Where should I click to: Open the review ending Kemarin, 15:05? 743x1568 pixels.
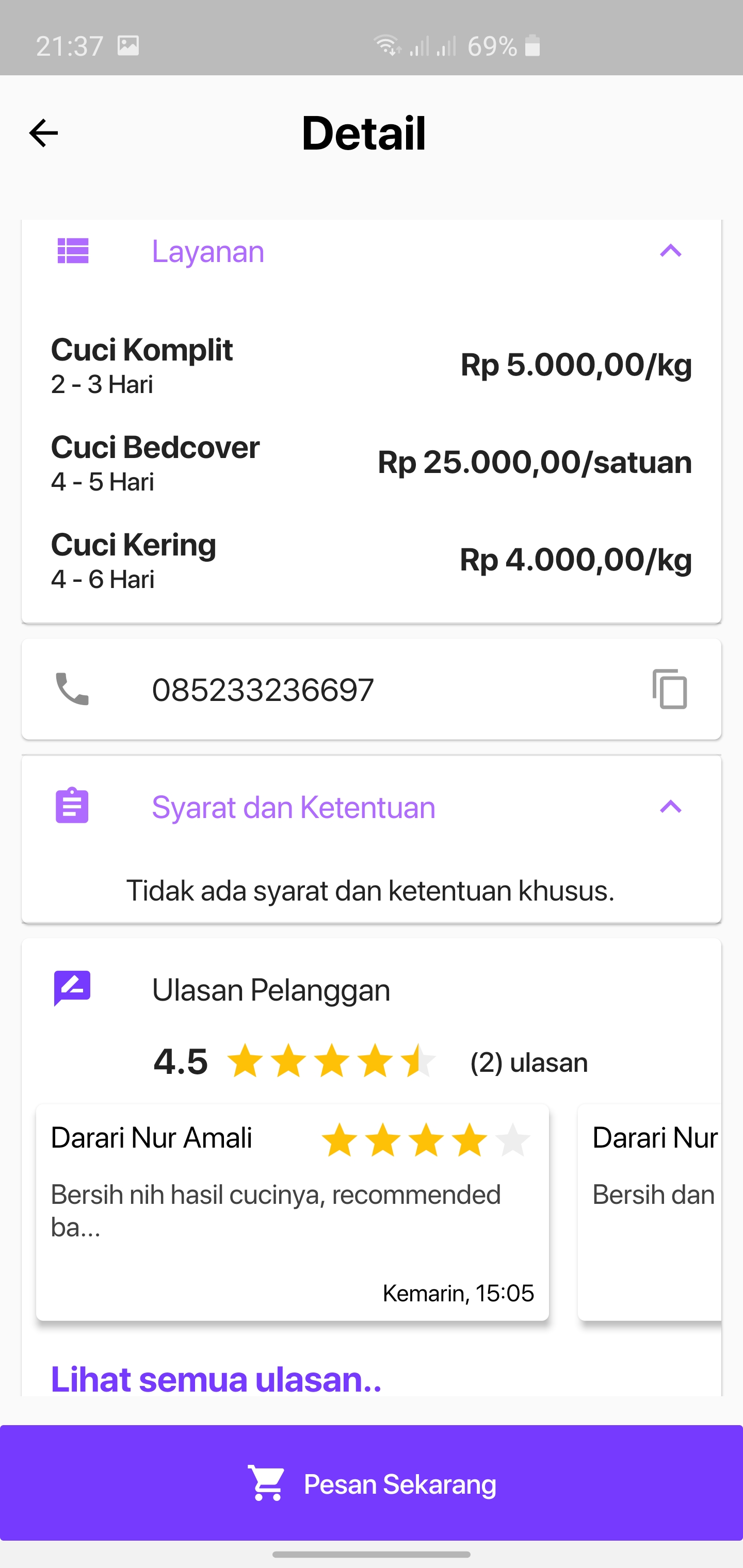click(x=293, y=1213)
